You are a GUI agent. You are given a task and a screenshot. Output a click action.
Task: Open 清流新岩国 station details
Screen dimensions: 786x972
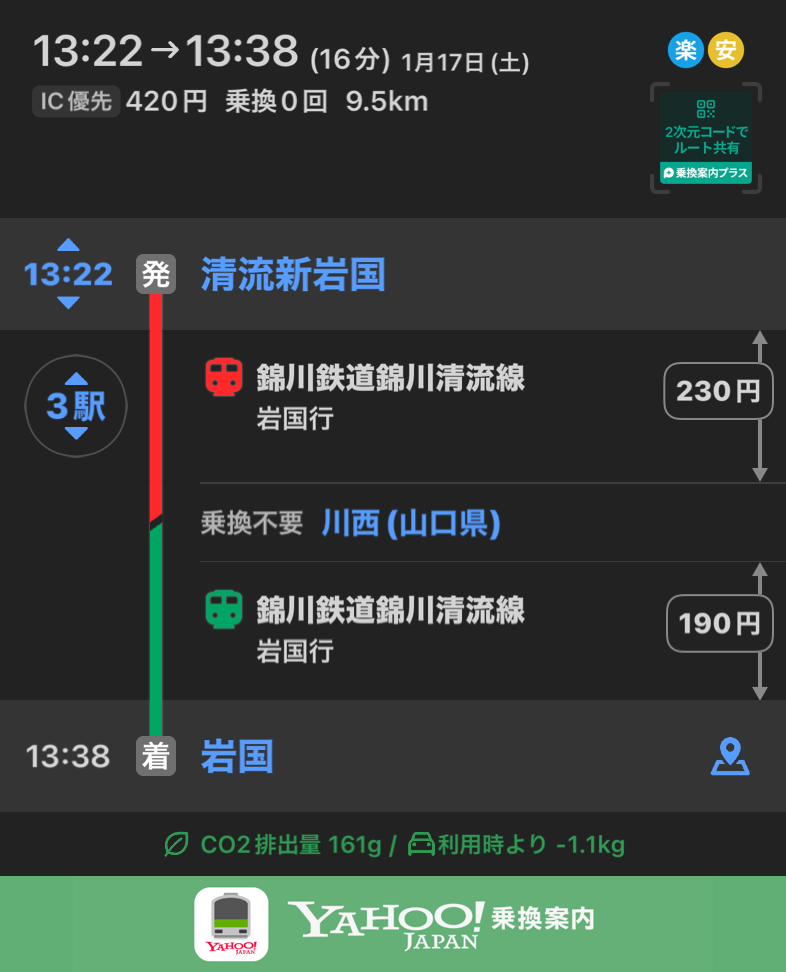coord(293,275)
